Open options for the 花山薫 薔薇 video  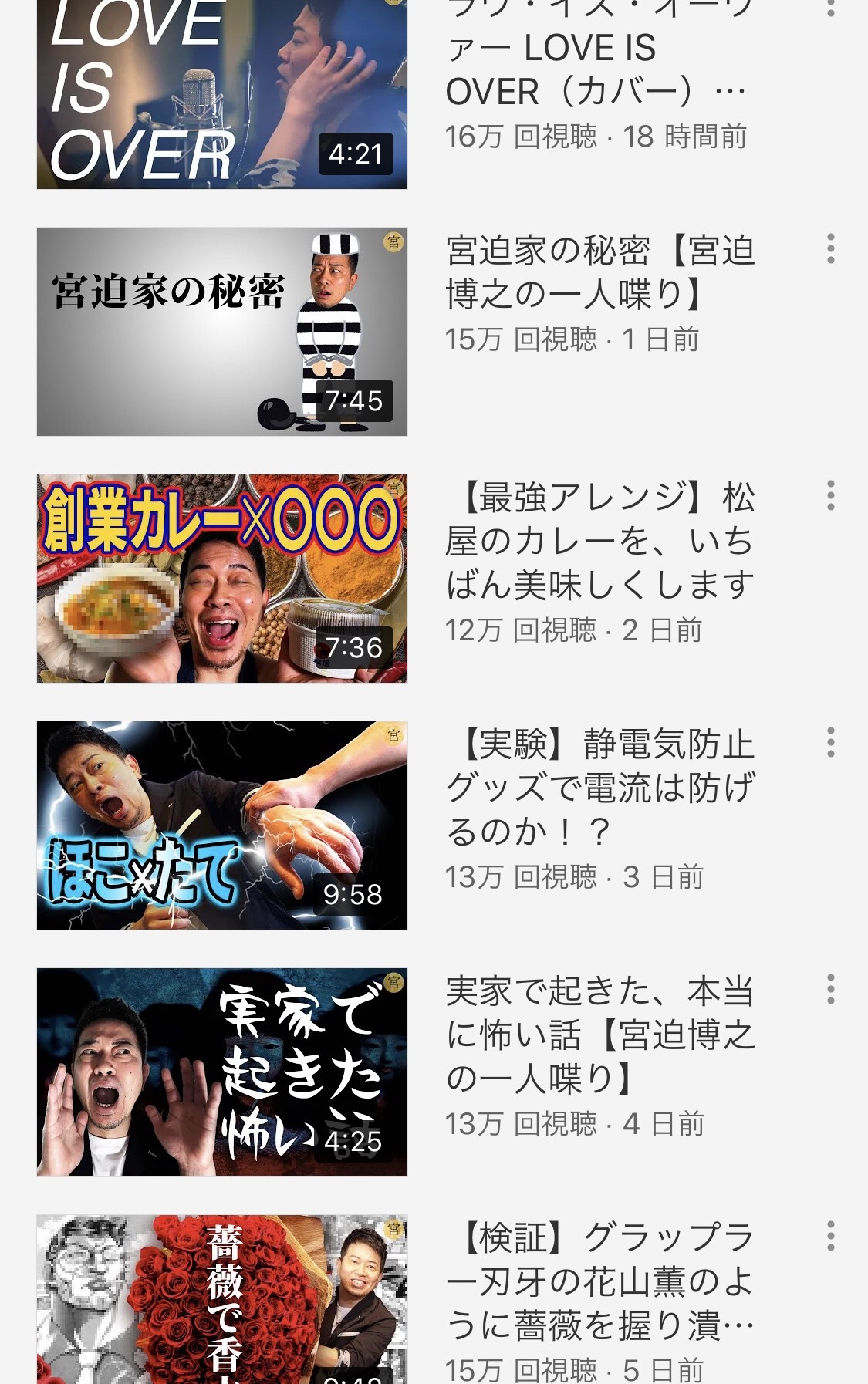[830, 1236]
